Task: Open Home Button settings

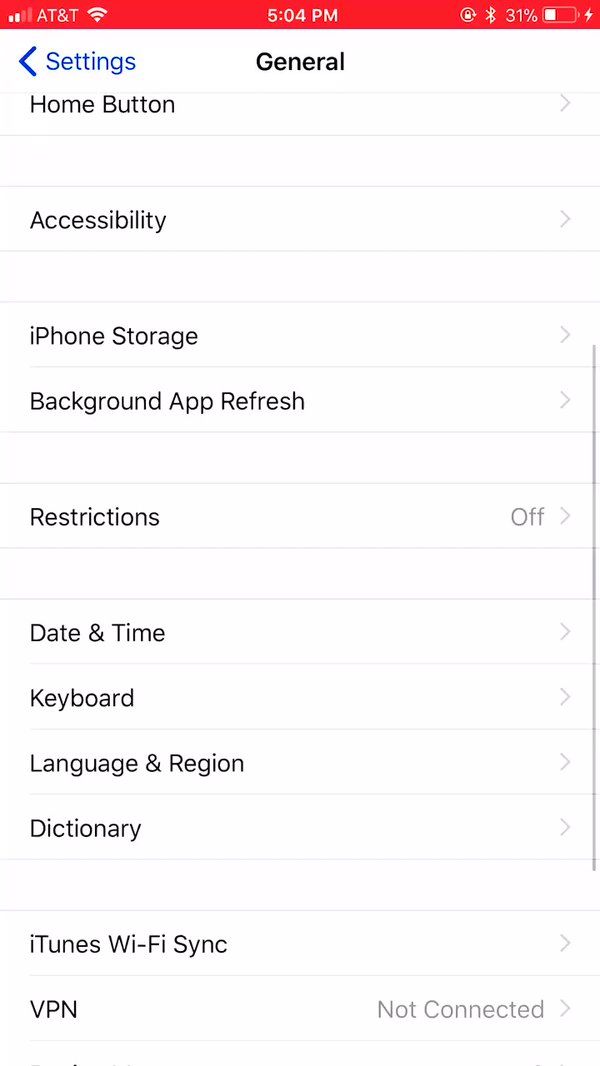Action: click(x=300, y=106)
